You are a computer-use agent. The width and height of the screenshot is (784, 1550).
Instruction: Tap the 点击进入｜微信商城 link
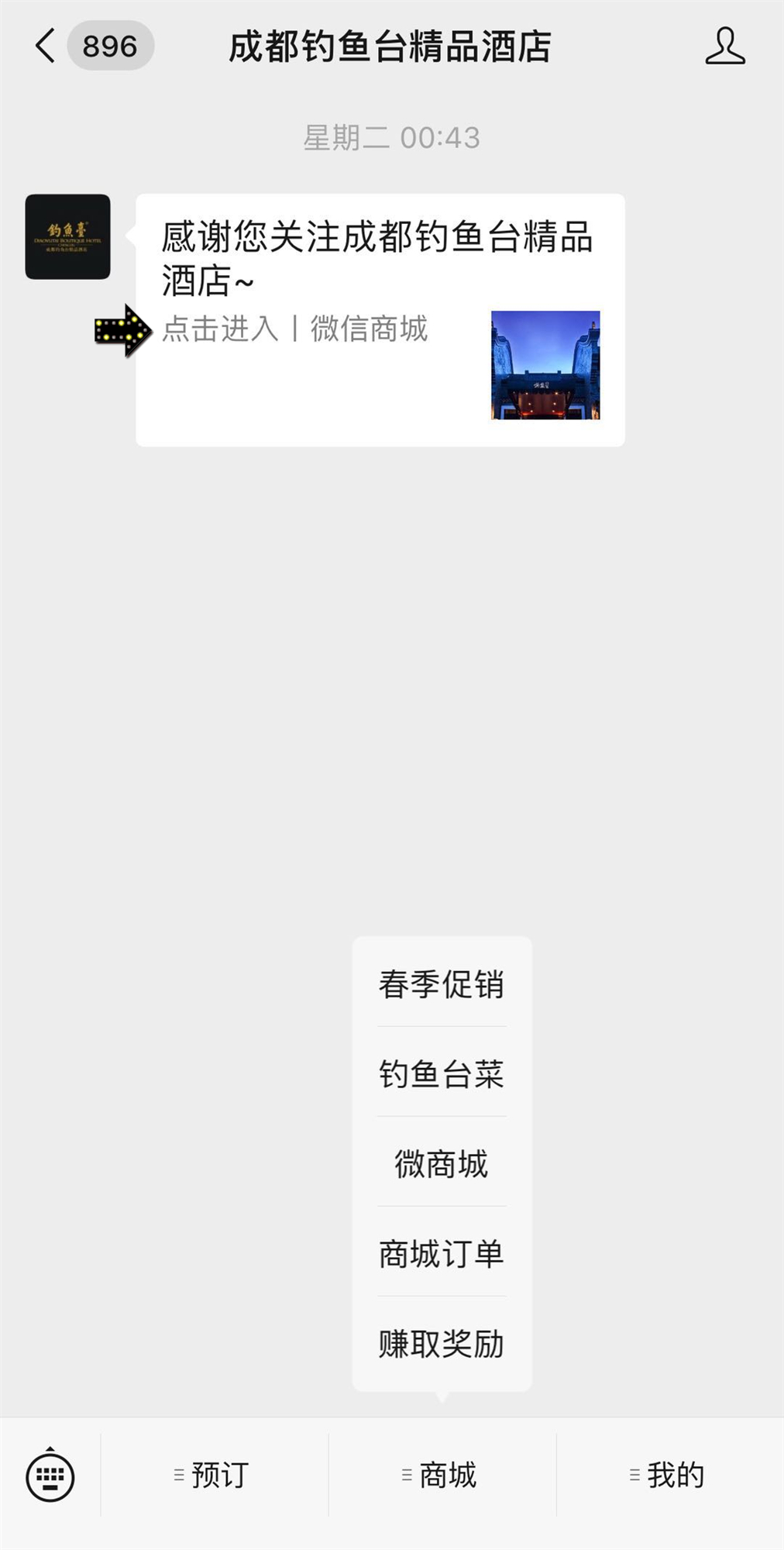[294, 329]
